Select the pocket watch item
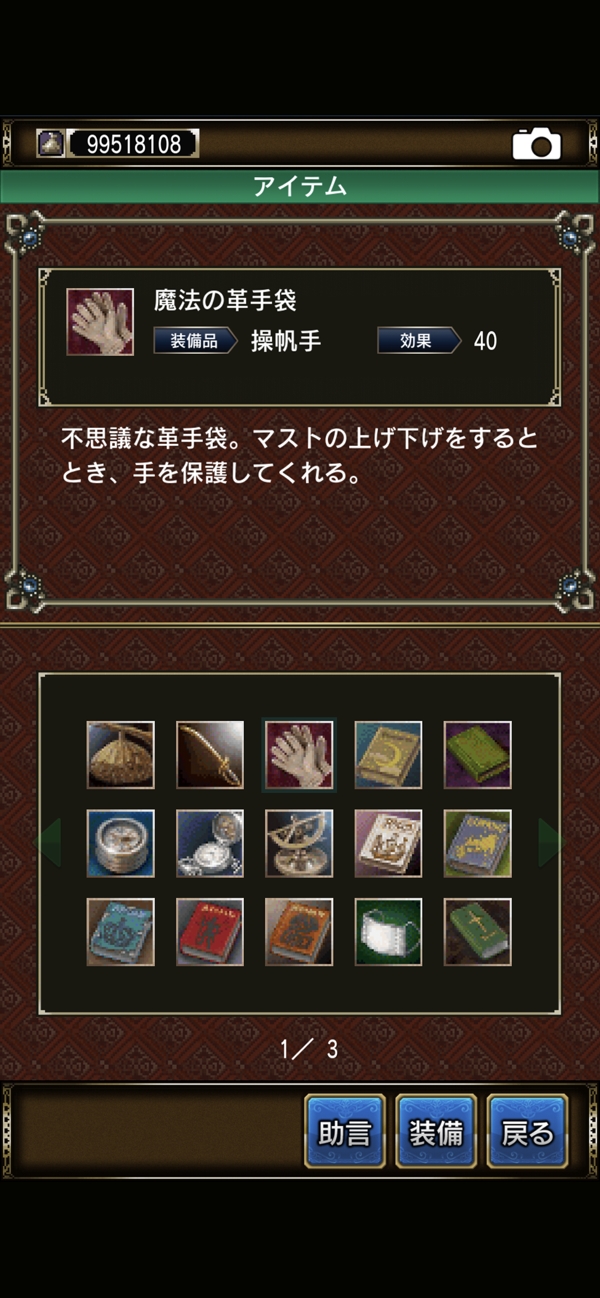The width and height of the screenshot is (600, 1298). point(210,843)
